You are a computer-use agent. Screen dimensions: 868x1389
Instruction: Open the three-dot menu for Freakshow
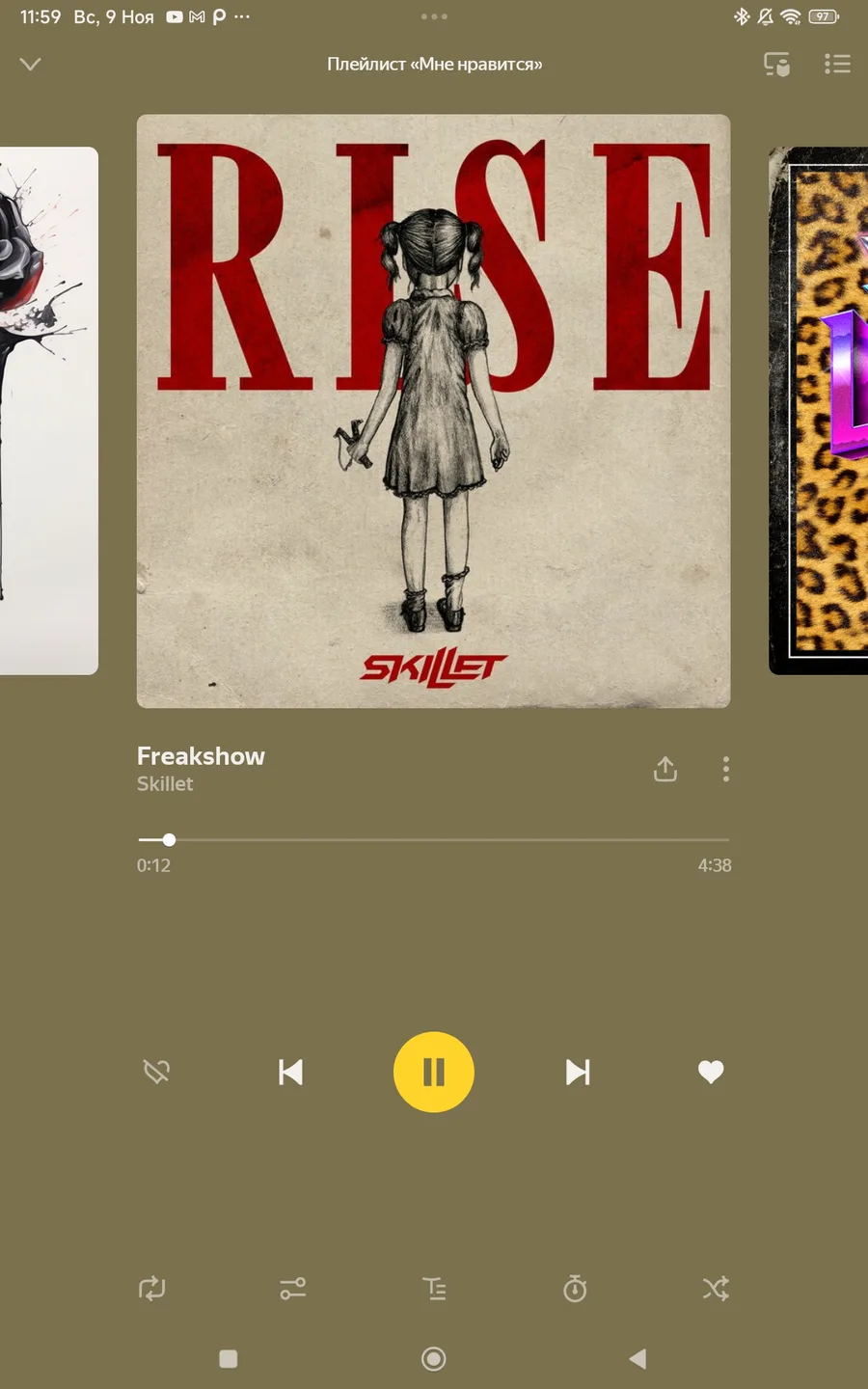tap(726, 769)
